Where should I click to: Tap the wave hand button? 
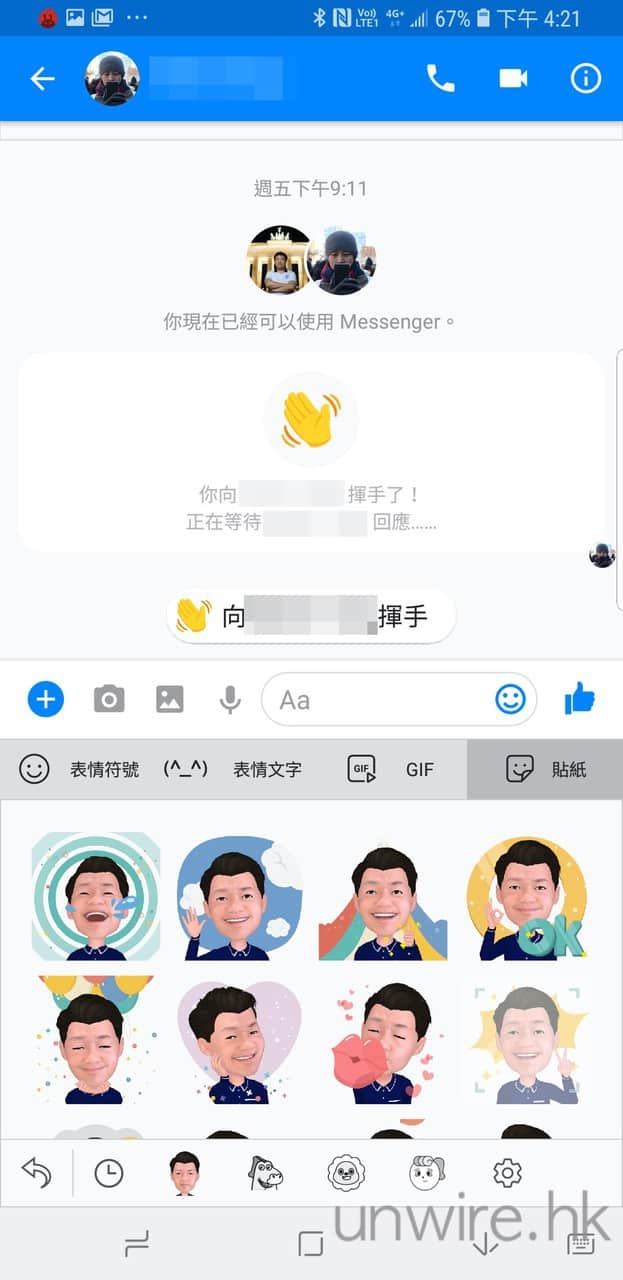311,616
